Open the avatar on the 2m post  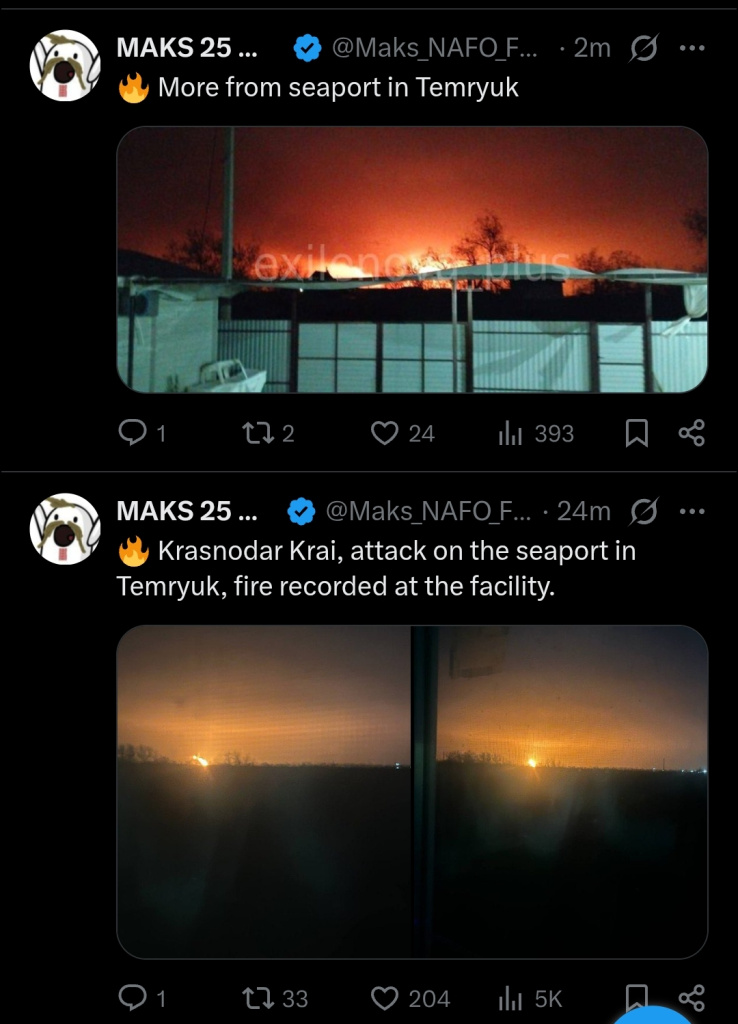pyautogui.click(x=66, y=66)
